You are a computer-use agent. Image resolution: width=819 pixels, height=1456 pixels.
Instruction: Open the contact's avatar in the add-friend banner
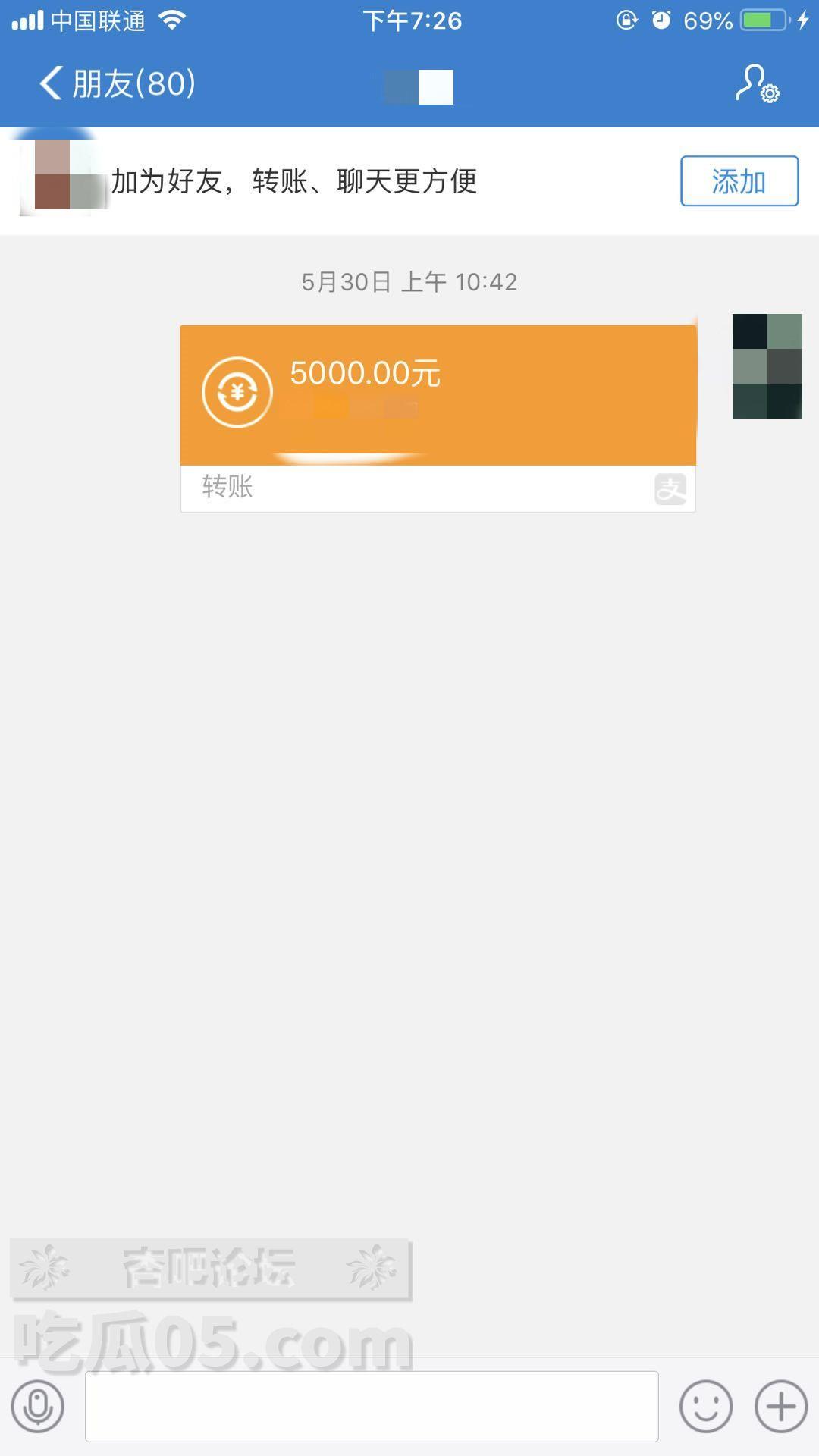(64, 179)
